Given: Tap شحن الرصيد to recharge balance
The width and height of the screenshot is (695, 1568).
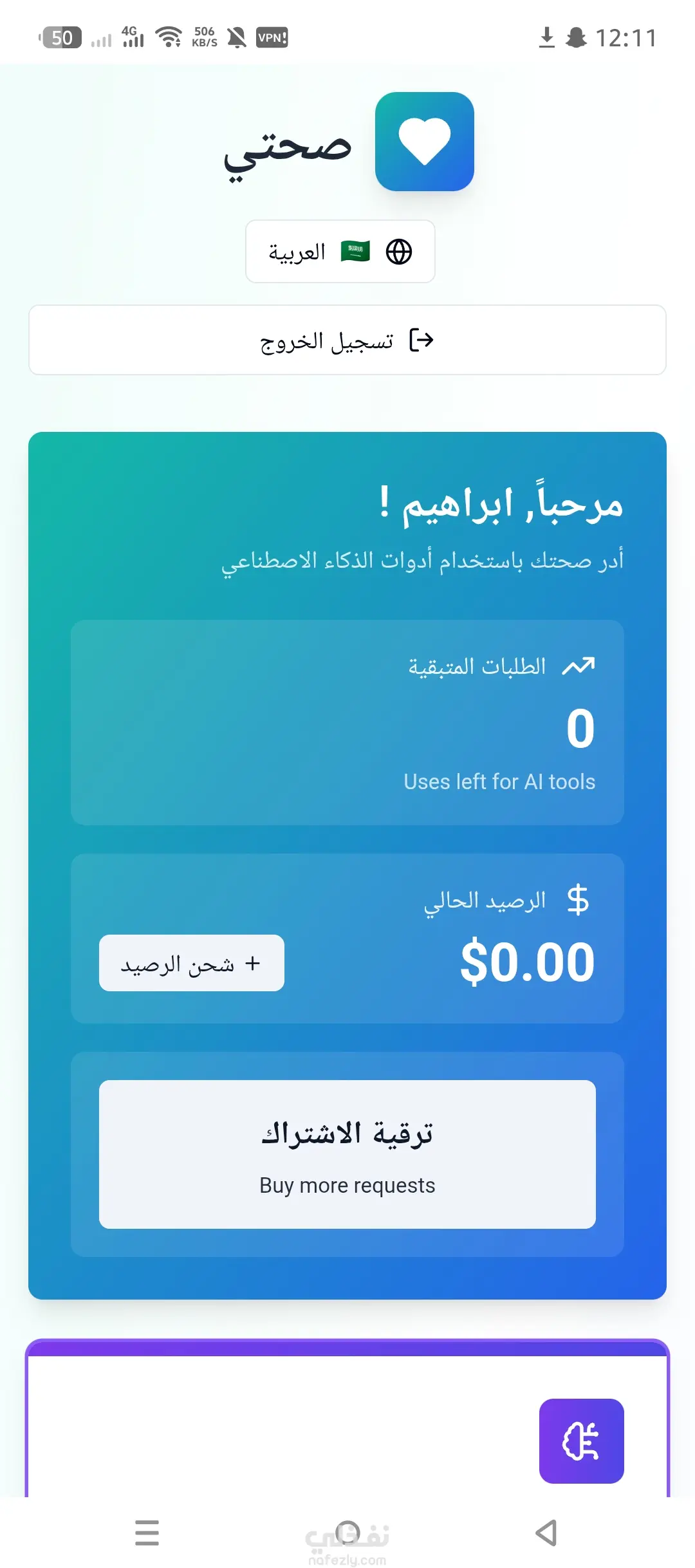Looking at the screenshot, I should [x=191, y=963].
